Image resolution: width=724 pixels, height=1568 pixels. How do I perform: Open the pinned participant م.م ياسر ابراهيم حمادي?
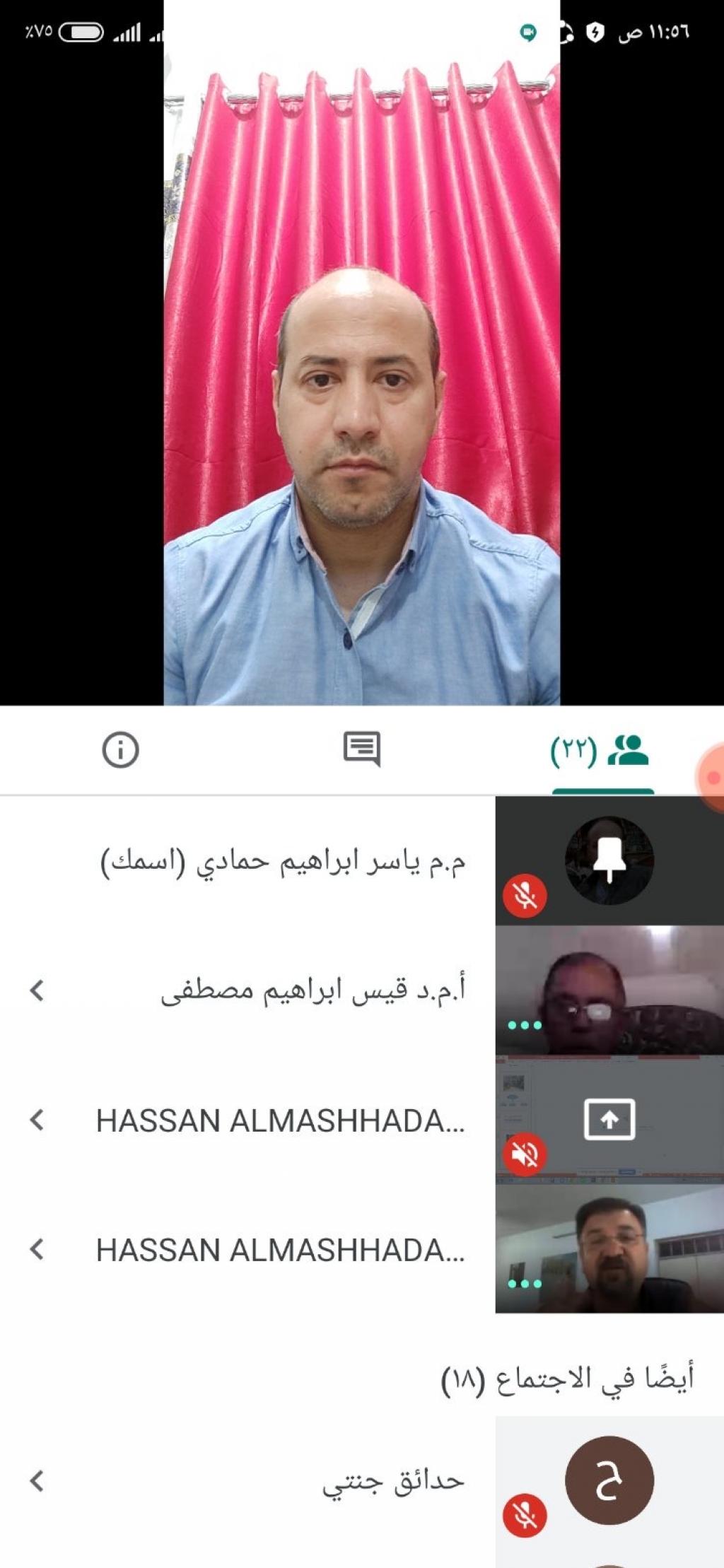coord(283,862)
